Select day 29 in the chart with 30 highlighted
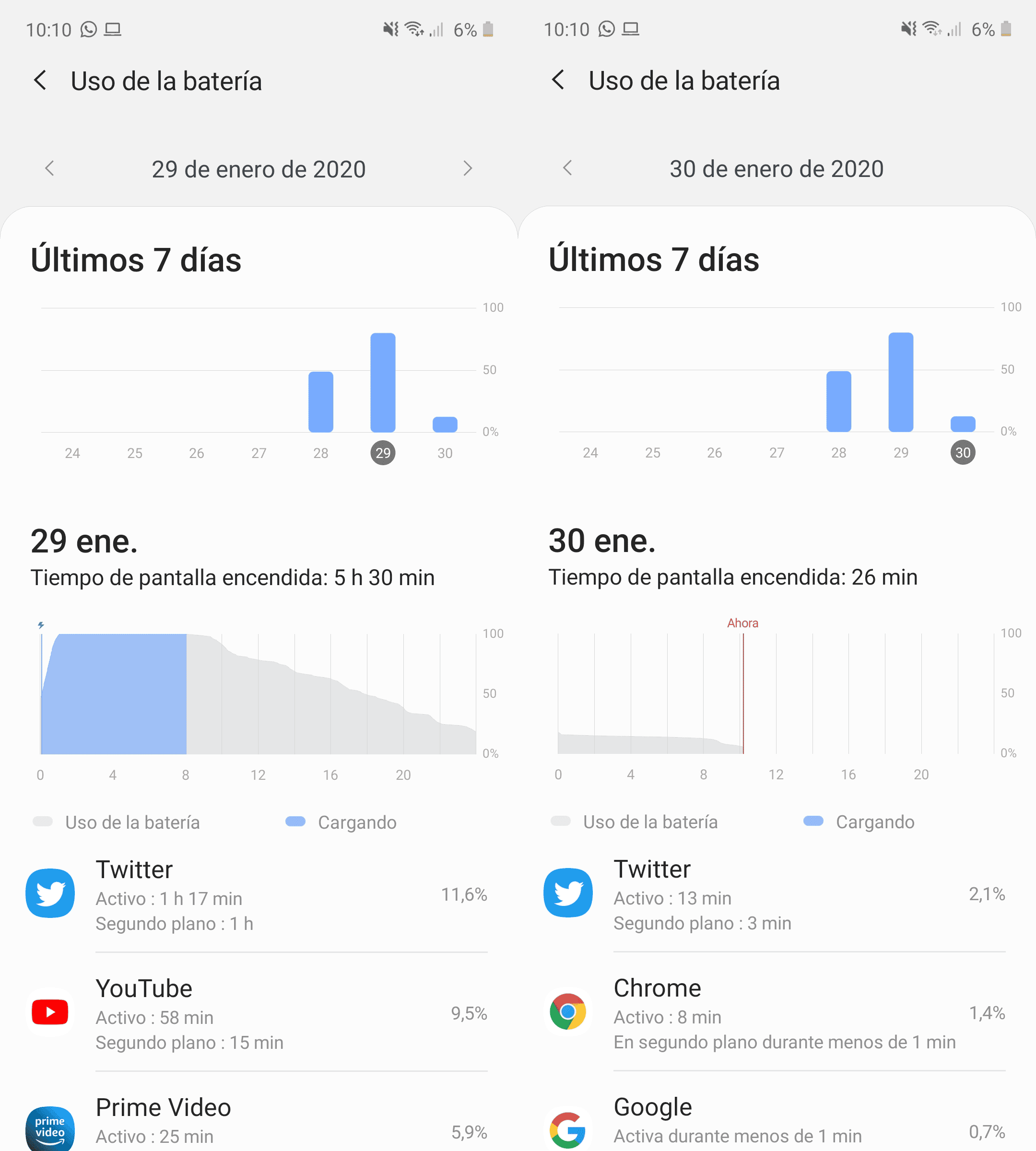This screenshot has height=1151, width=1036. point(901,453)
